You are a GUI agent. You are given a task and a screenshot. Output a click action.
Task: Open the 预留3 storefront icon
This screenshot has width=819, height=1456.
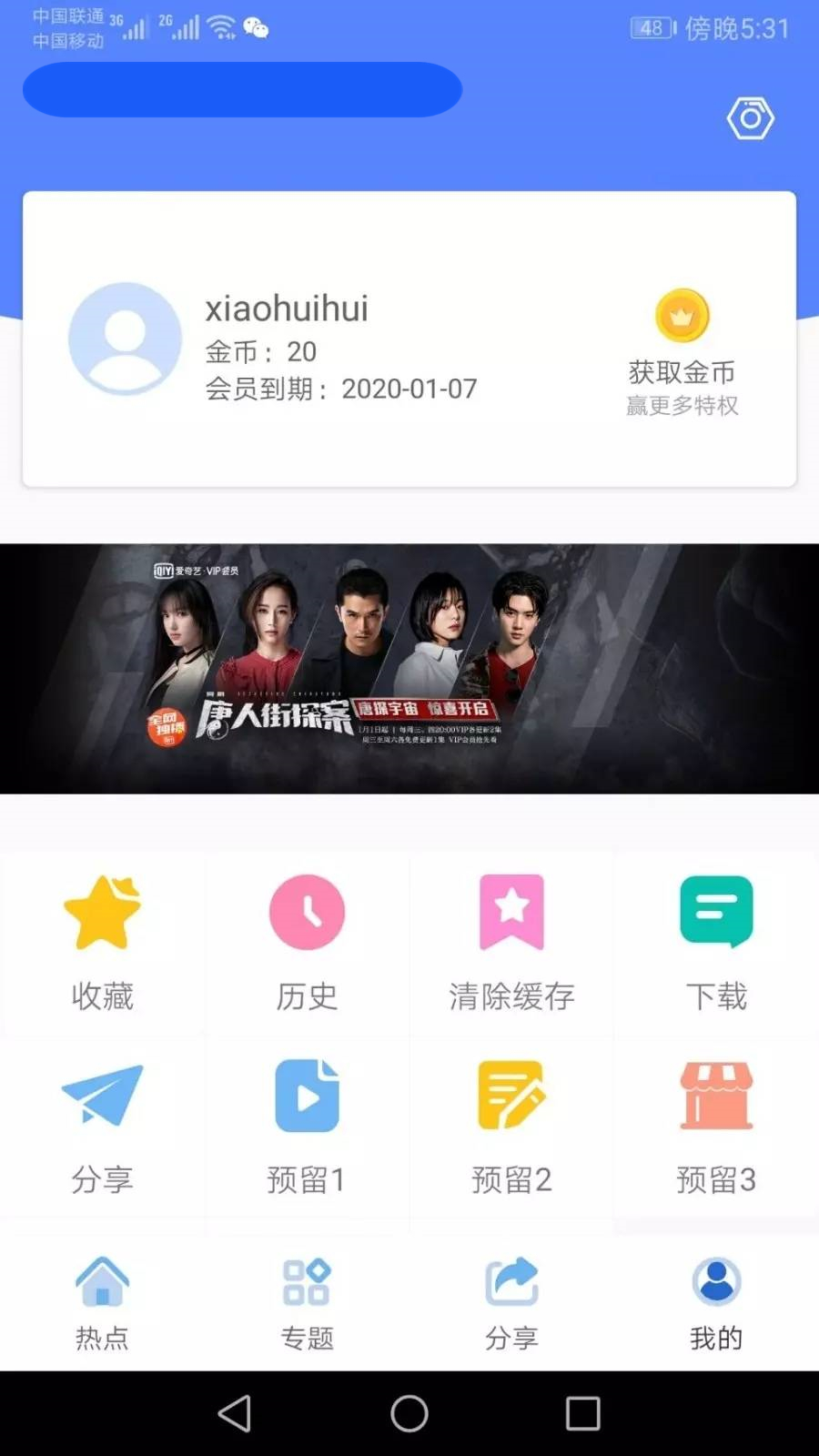tap(716, 1098)
